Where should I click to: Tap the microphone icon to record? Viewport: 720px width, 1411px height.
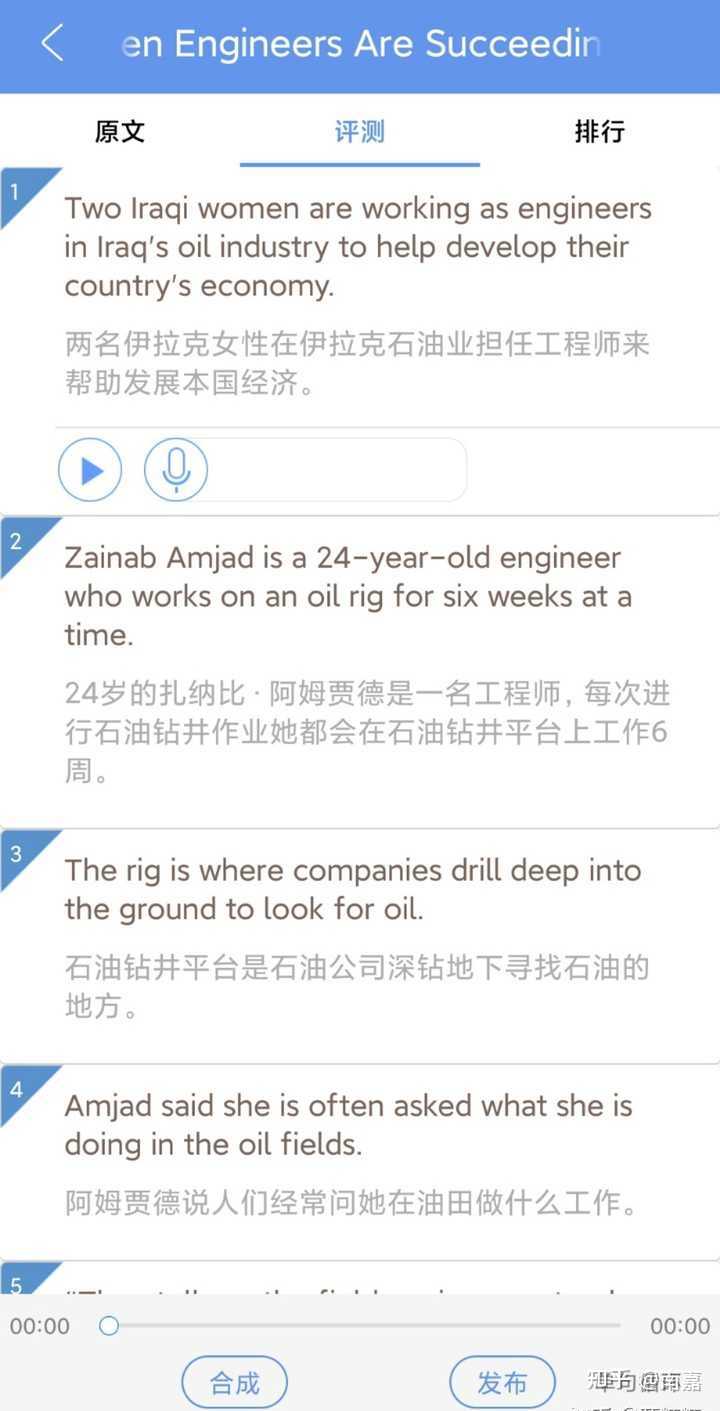coord(175,469)
